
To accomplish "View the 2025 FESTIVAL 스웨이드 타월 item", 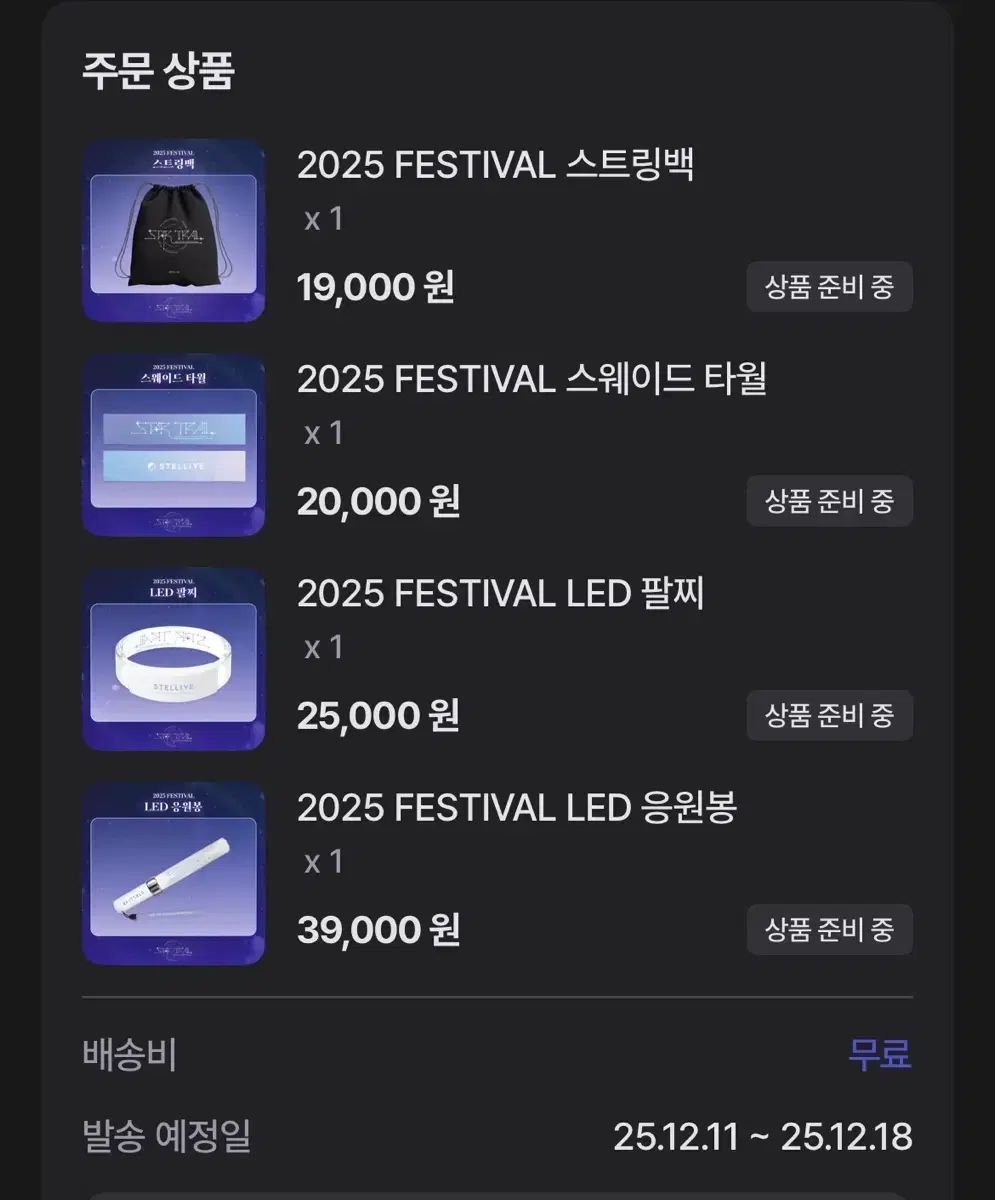I will coord(531,380).
